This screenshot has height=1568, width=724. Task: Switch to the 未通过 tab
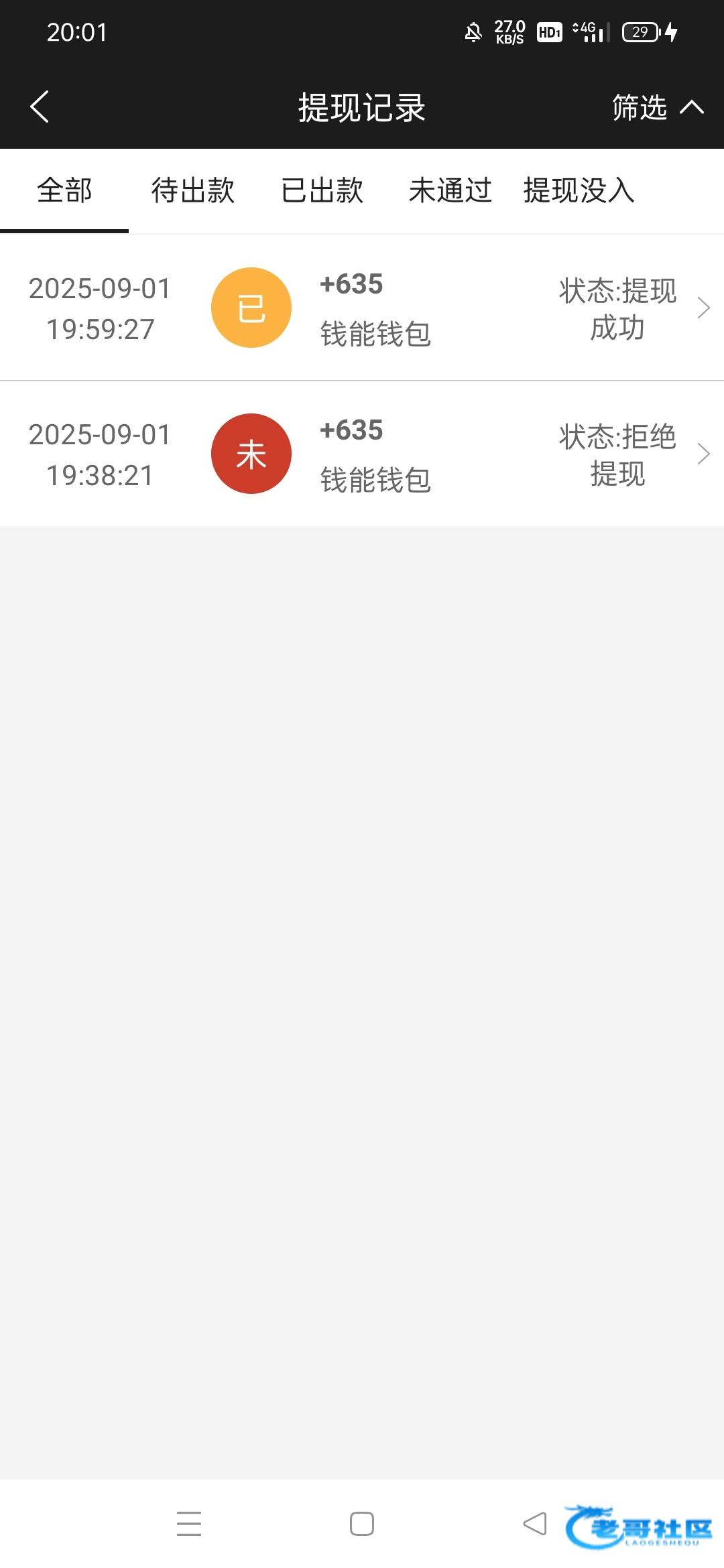pos(450,190)
